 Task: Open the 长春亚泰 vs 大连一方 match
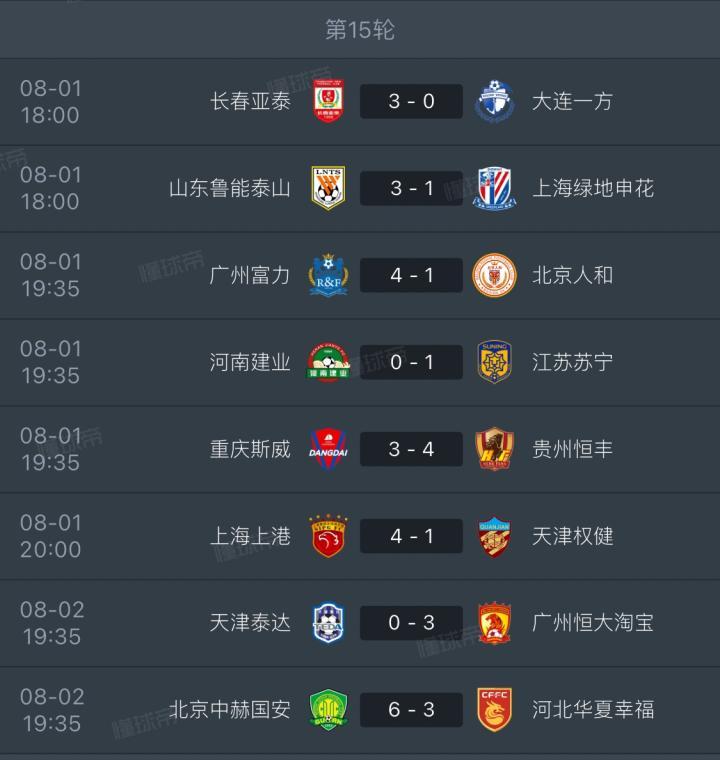[x=411, y=101]
